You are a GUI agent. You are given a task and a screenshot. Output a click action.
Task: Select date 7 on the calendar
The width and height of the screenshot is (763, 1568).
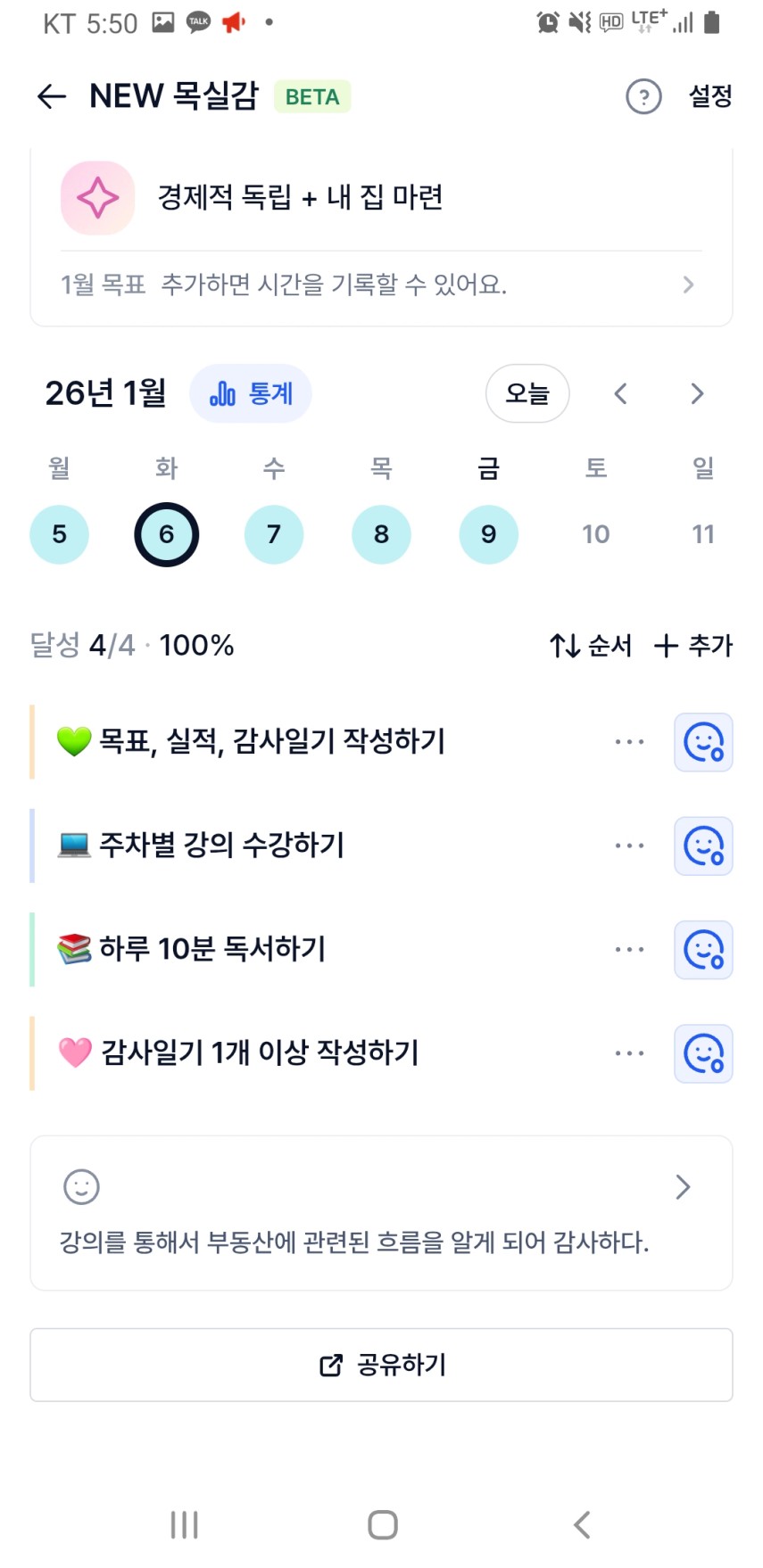click(x=274, y=534)
